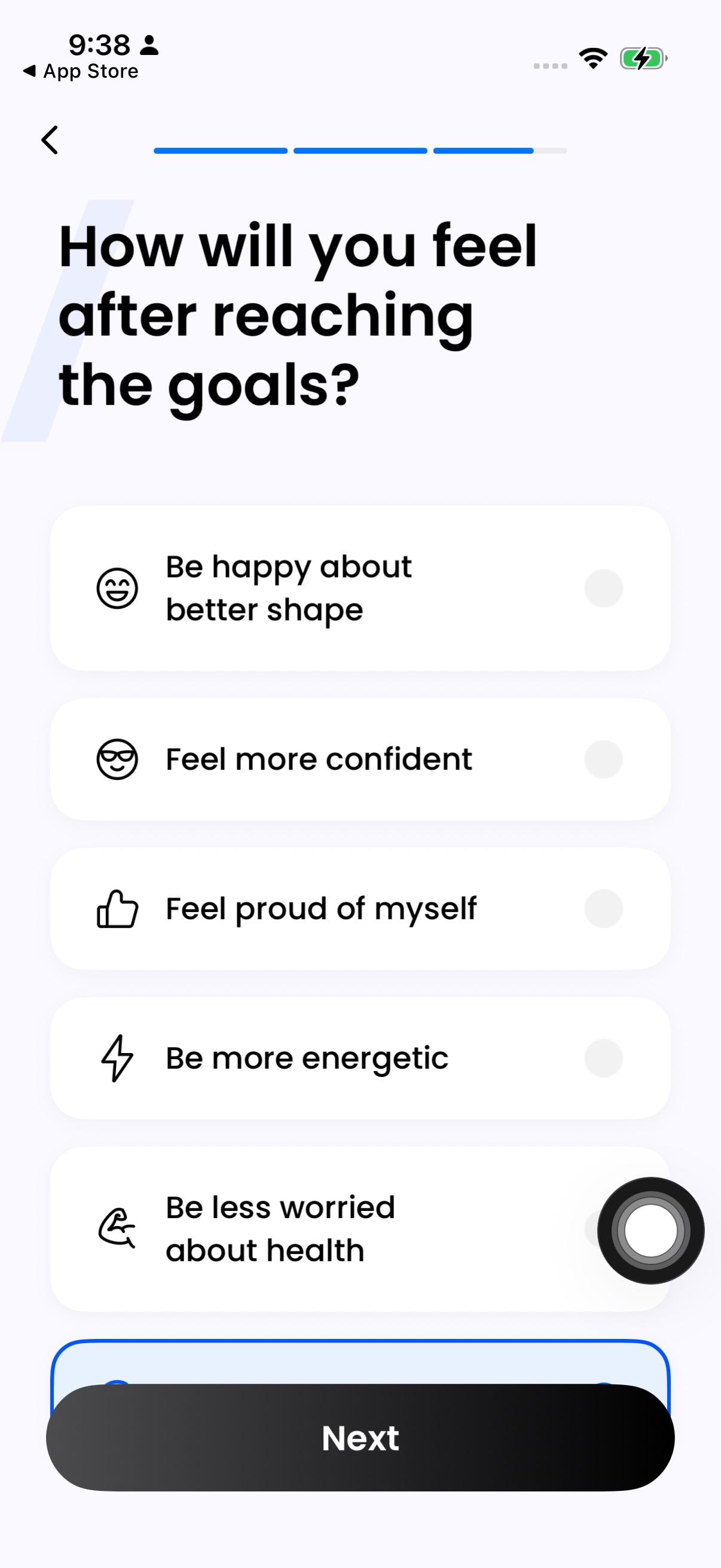Select "Be happy about better shape"
The image size is (721, 1568).
point(360,588)
